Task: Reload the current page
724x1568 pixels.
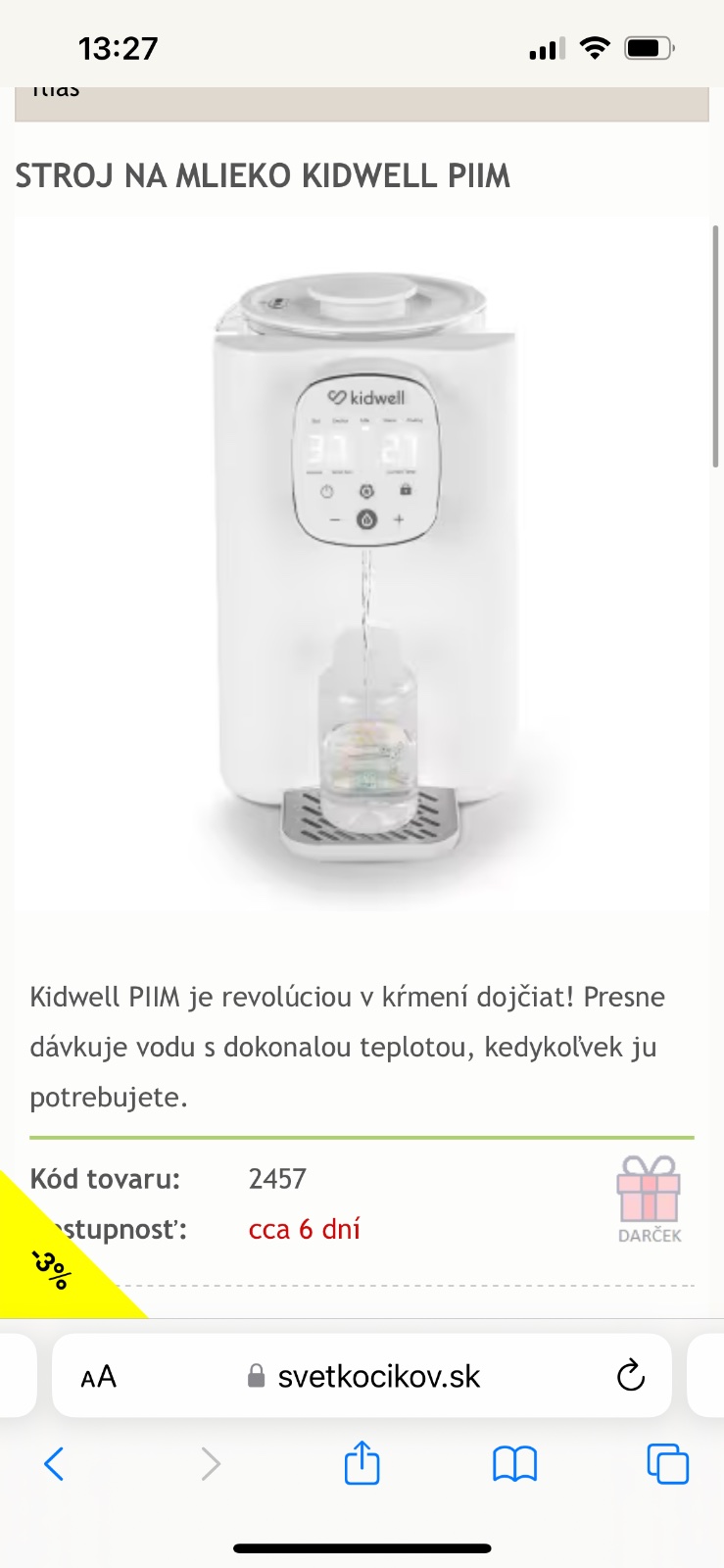Action: point(631,1376)
